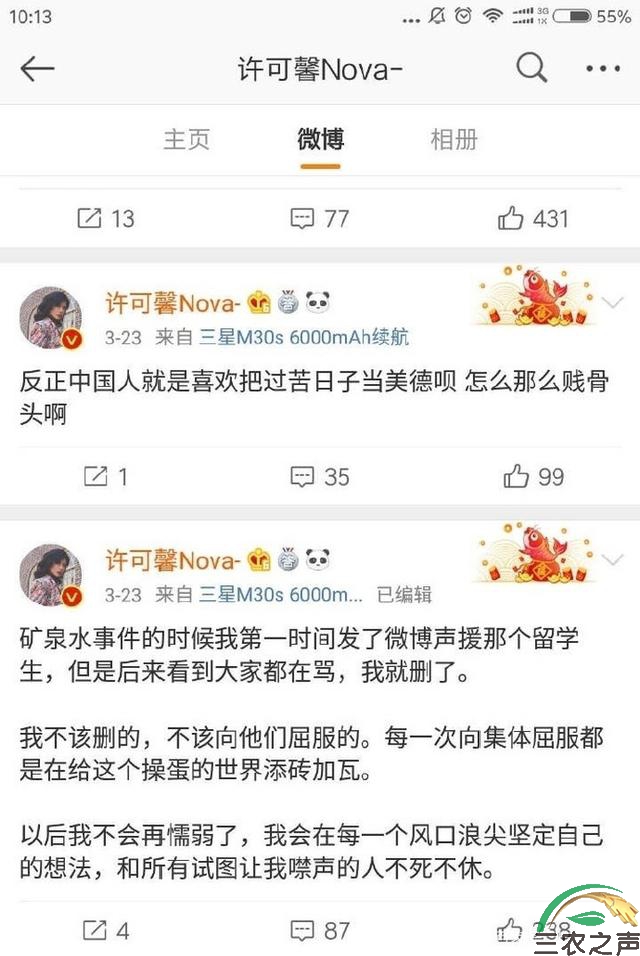Repost the post with 13 reposts
Image resolution: width=640 pixels, height=956 pixels.
(105, 218)
